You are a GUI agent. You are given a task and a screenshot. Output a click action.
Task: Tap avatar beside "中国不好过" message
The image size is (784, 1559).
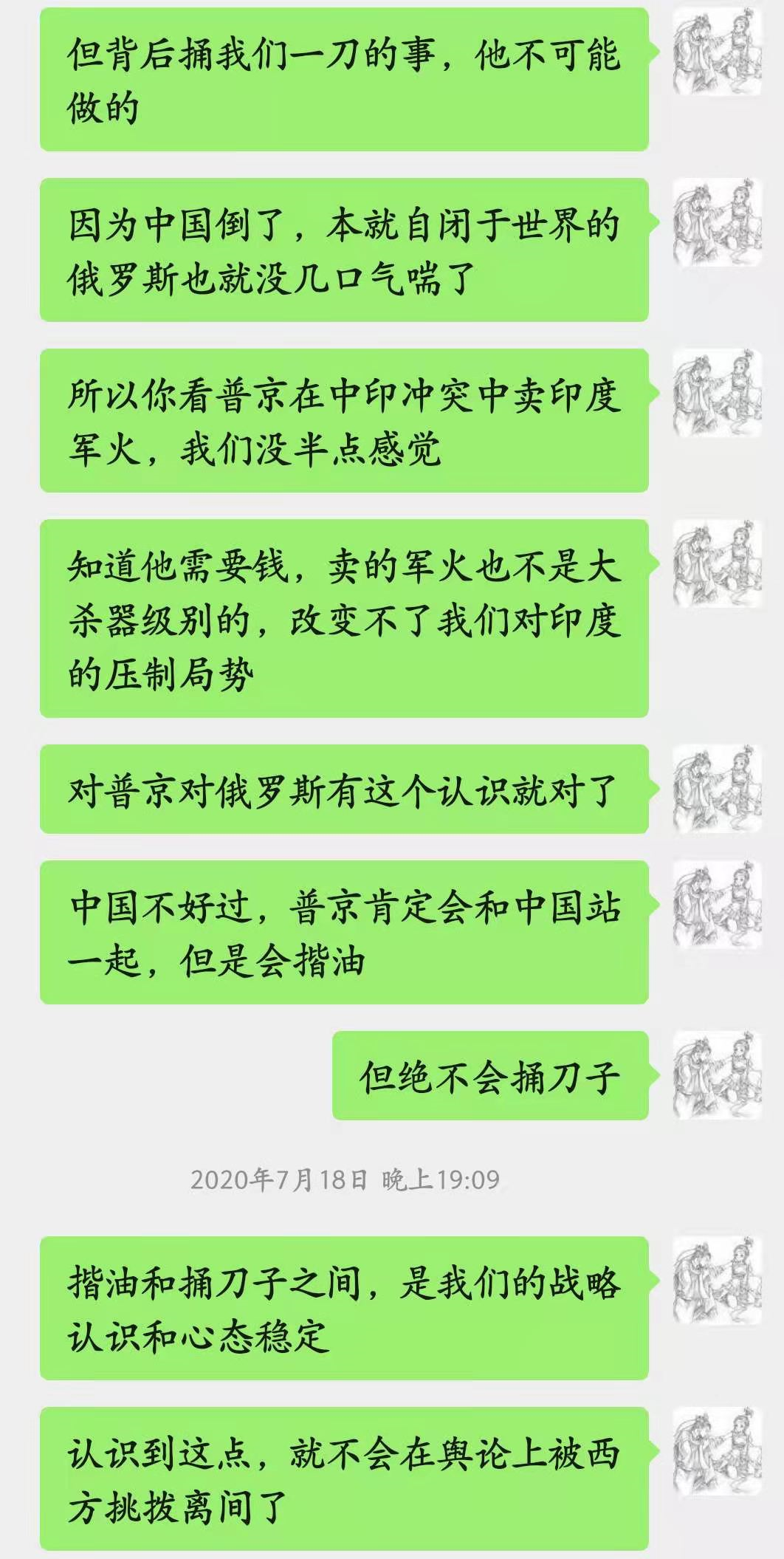[717, 905]
